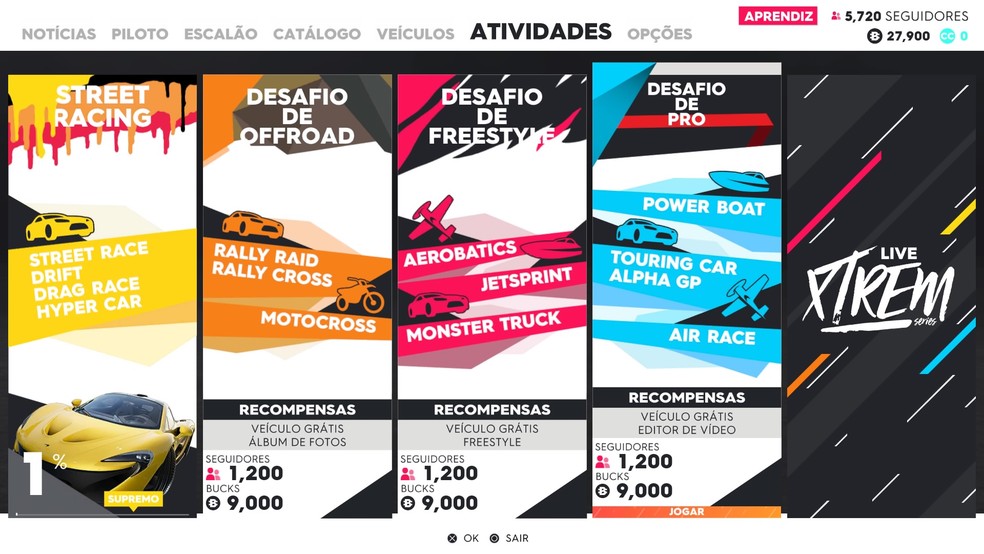Switch to the Veículos tab
The width and height of the screenshot is (984, 554).
tap(415, 34)
